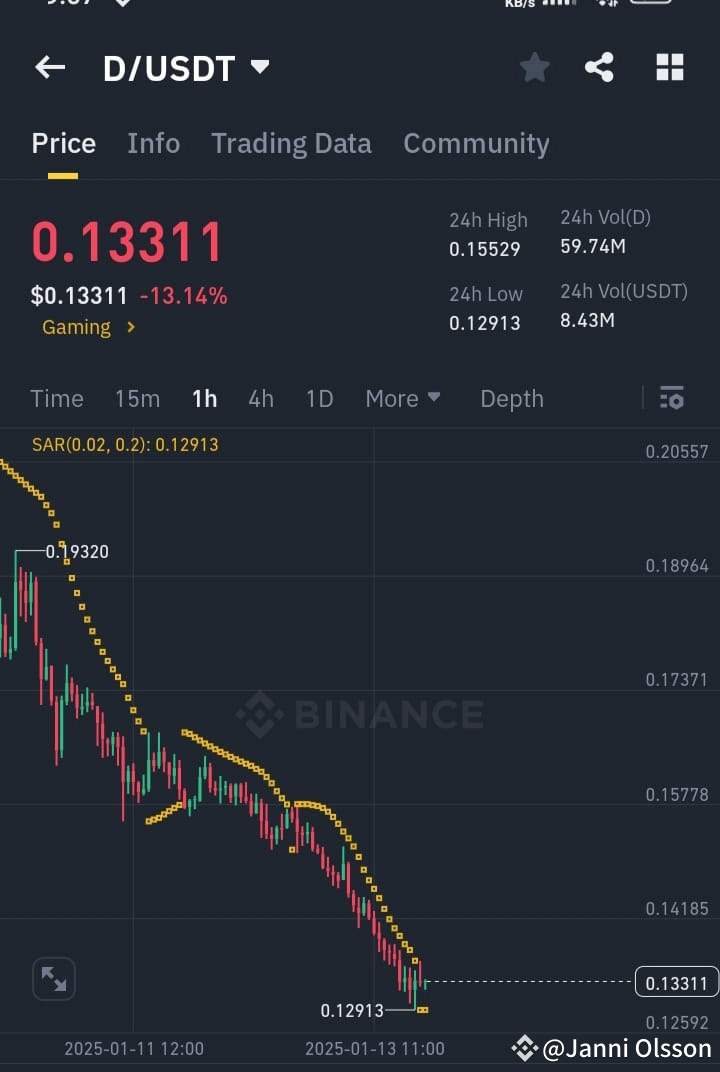Image resolution: width=720 pixels, height=1072 pixels.
Task: Open the Gaming category expander
Action: [x=88, y=327]
